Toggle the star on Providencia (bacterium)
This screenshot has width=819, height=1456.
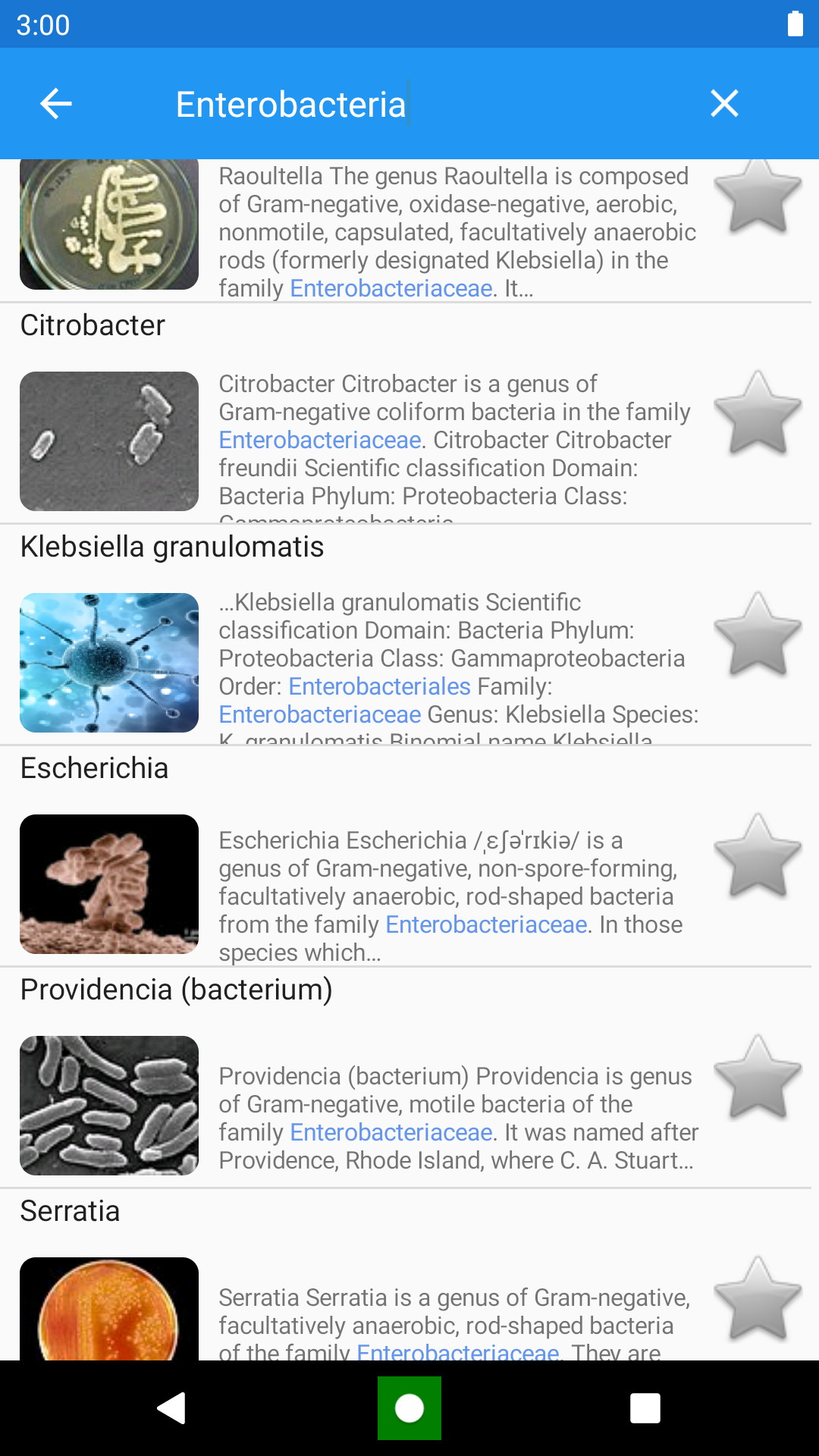pos(758,1080)
